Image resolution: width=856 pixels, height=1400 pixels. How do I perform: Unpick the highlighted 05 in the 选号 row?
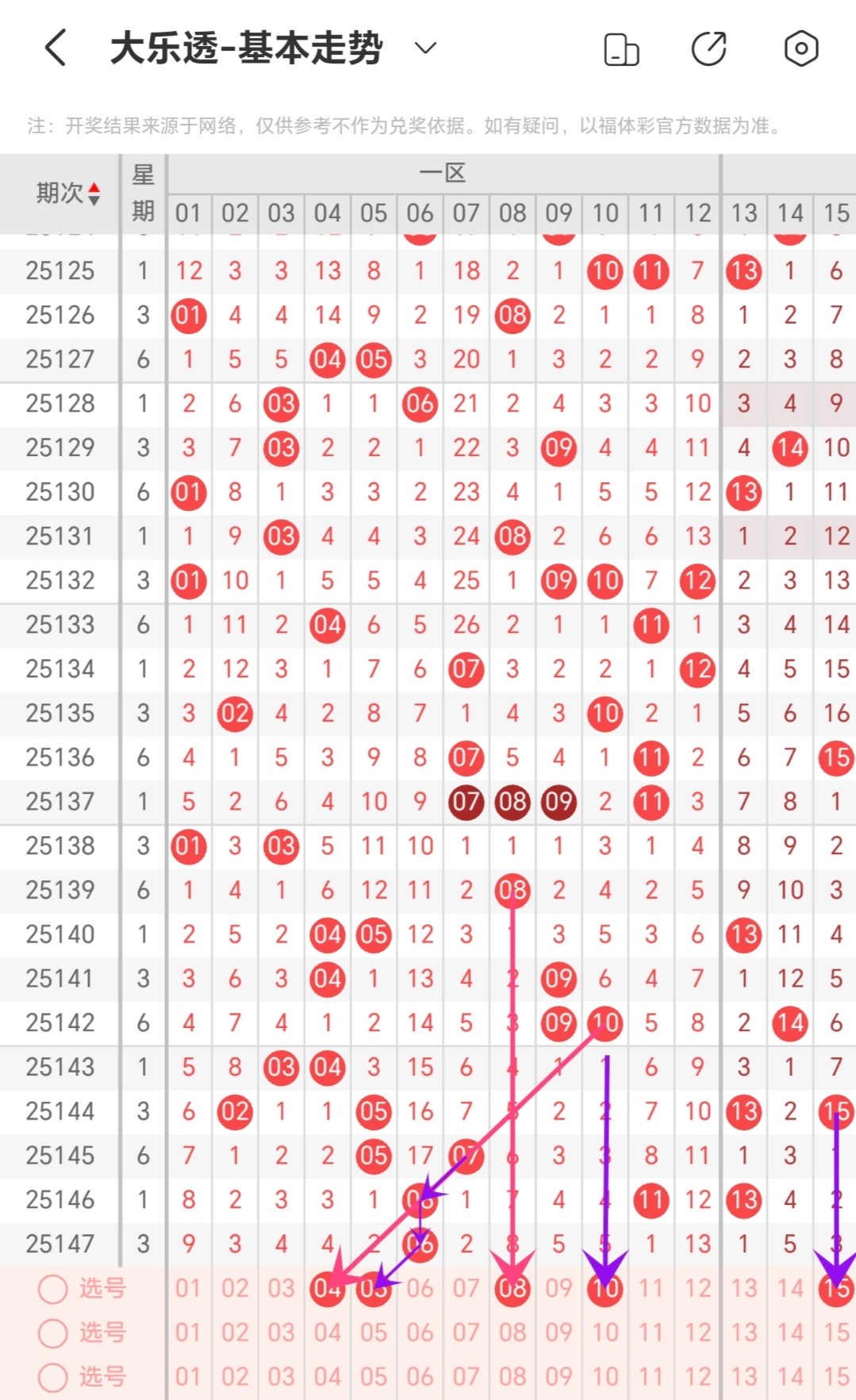click(373, 1289)
